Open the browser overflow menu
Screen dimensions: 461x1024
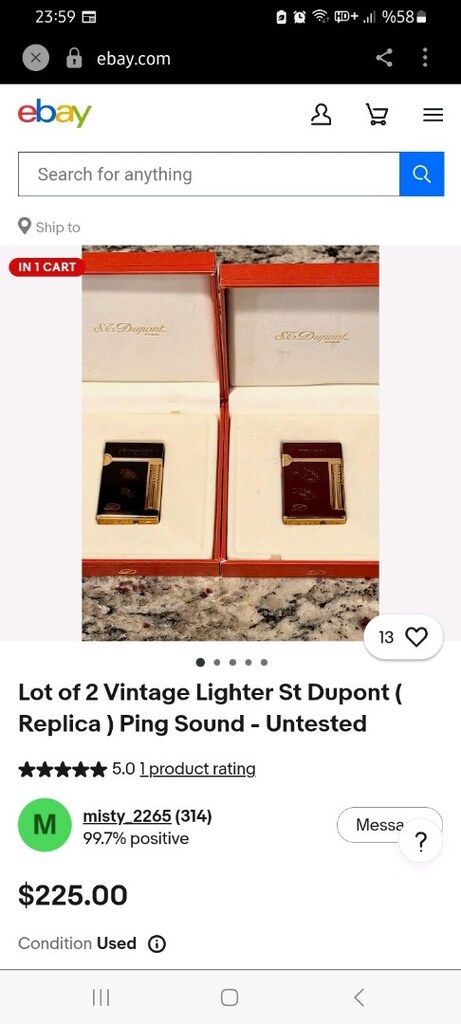tap(425, 58)
